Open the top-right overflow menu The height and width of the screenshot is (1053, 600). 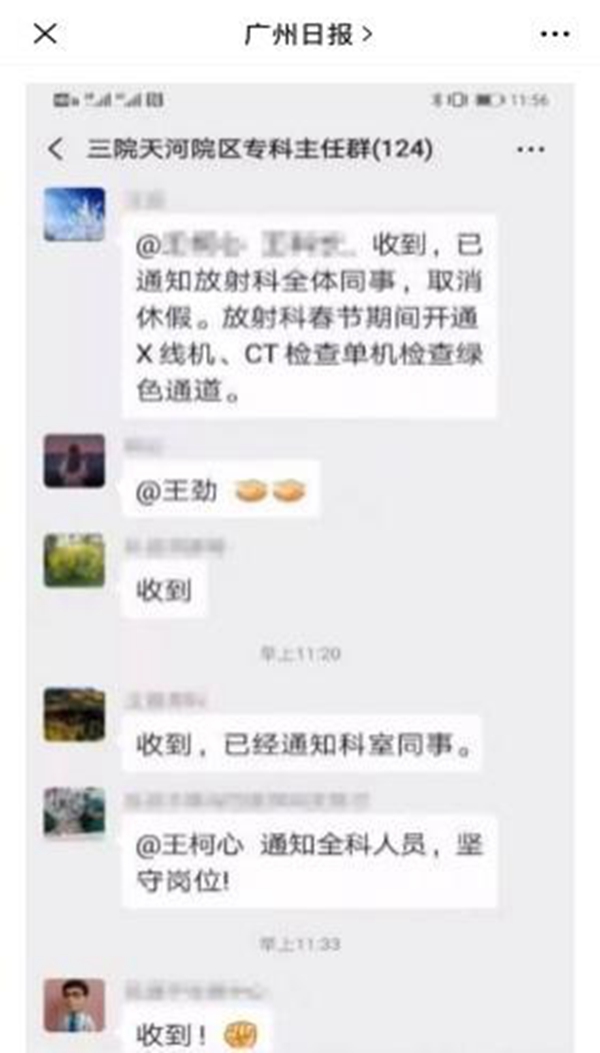pyautogui.click(x=554, y=34)
